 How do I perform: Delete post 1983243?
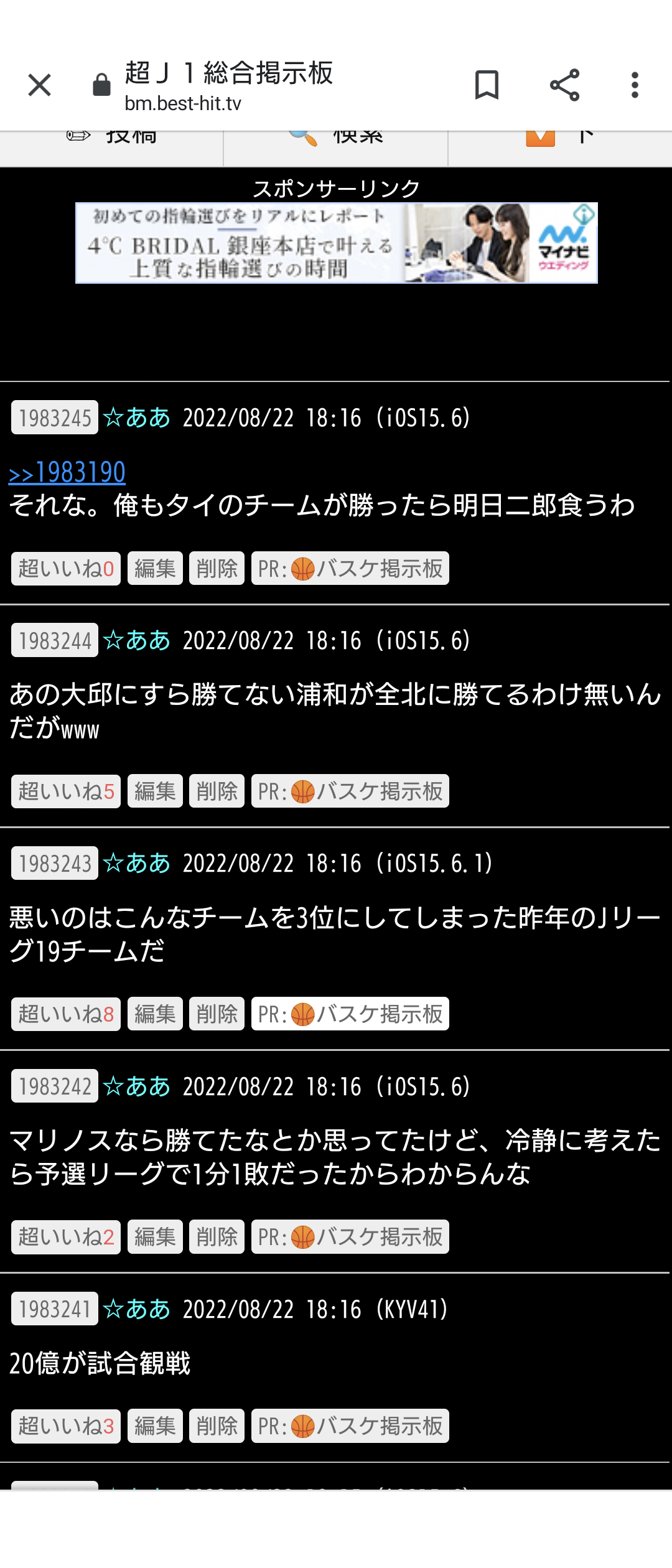[x=217, y=1014]
